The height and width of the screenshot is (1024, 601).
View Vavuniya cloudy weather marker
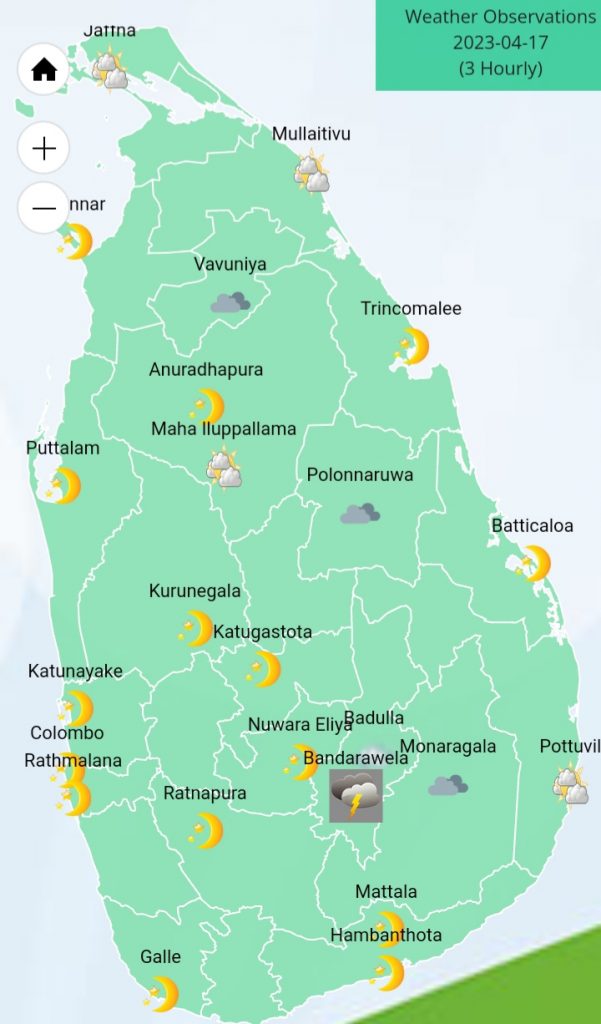(230, 302)
